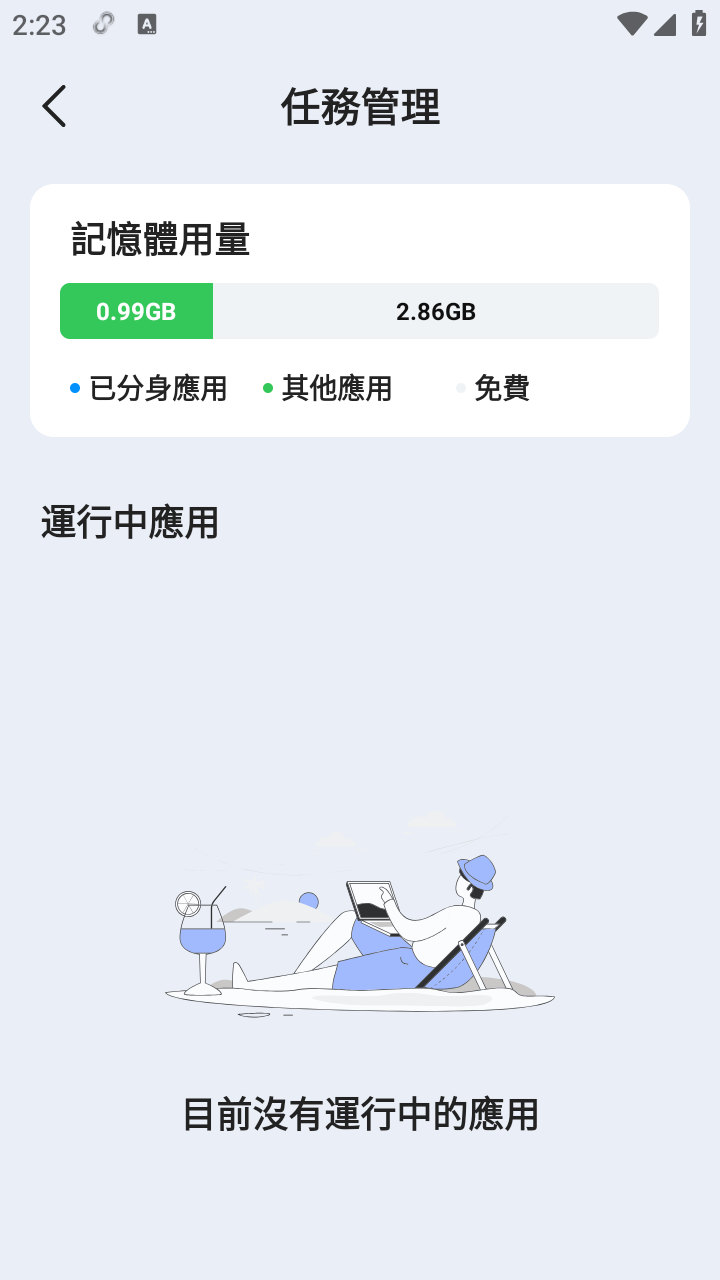Tap the 任務管理 title to refresh
The width and height of the screenshot is (720, 1280).
click(x=359, y=109)
